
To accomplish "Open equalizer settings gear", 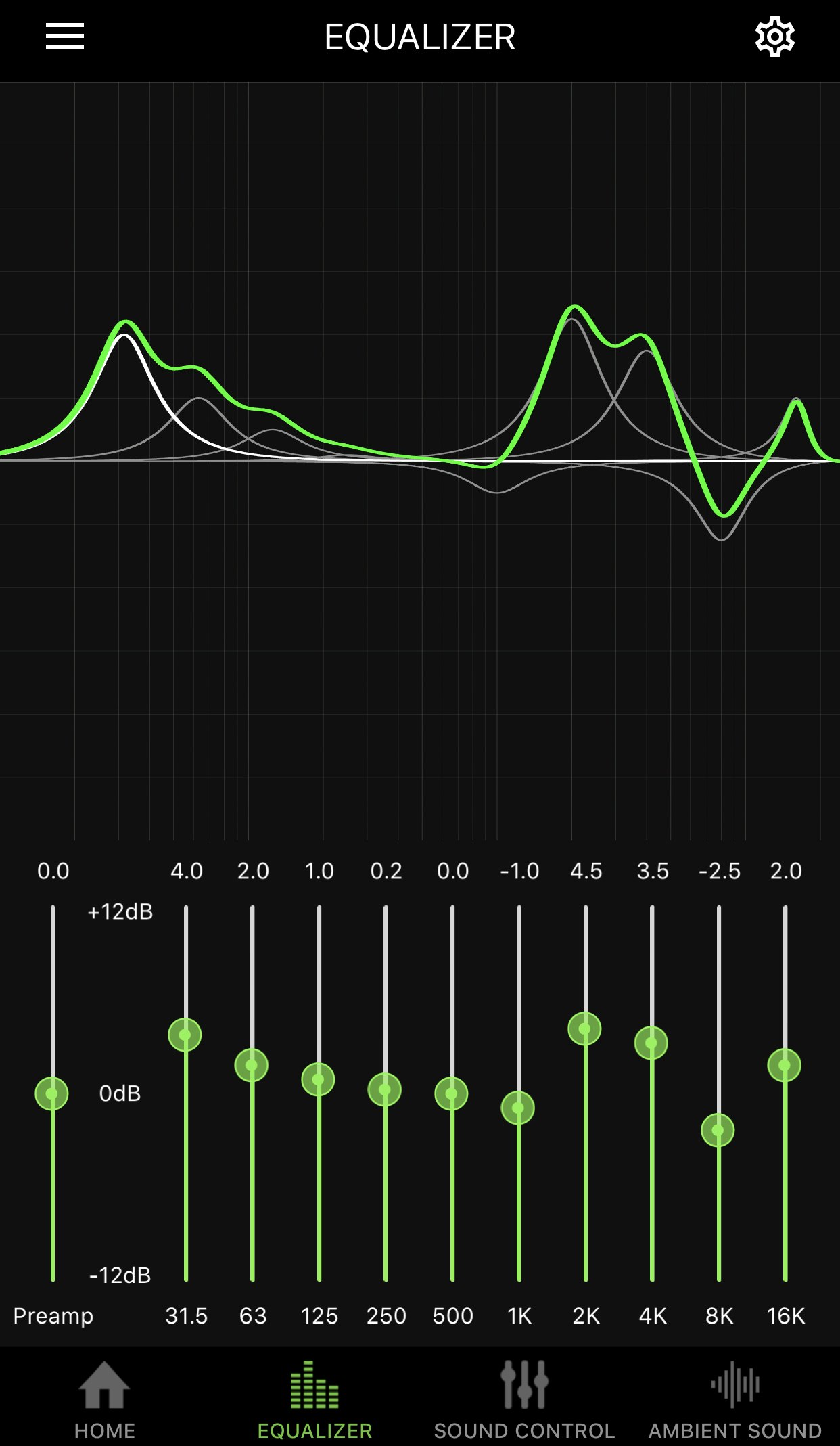I will point(774,37).
